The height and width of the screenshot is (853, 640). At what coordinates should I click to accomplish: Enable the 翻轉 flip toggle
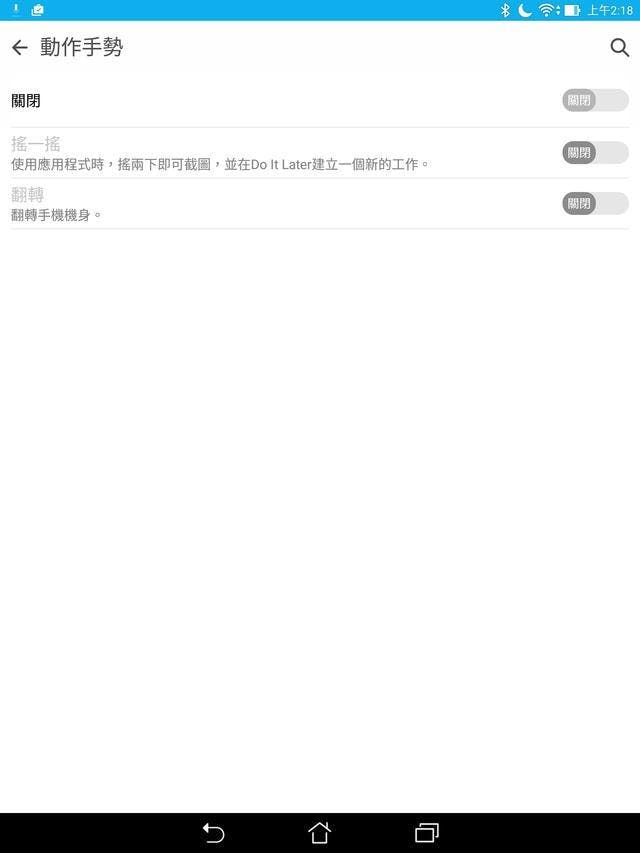594,203
